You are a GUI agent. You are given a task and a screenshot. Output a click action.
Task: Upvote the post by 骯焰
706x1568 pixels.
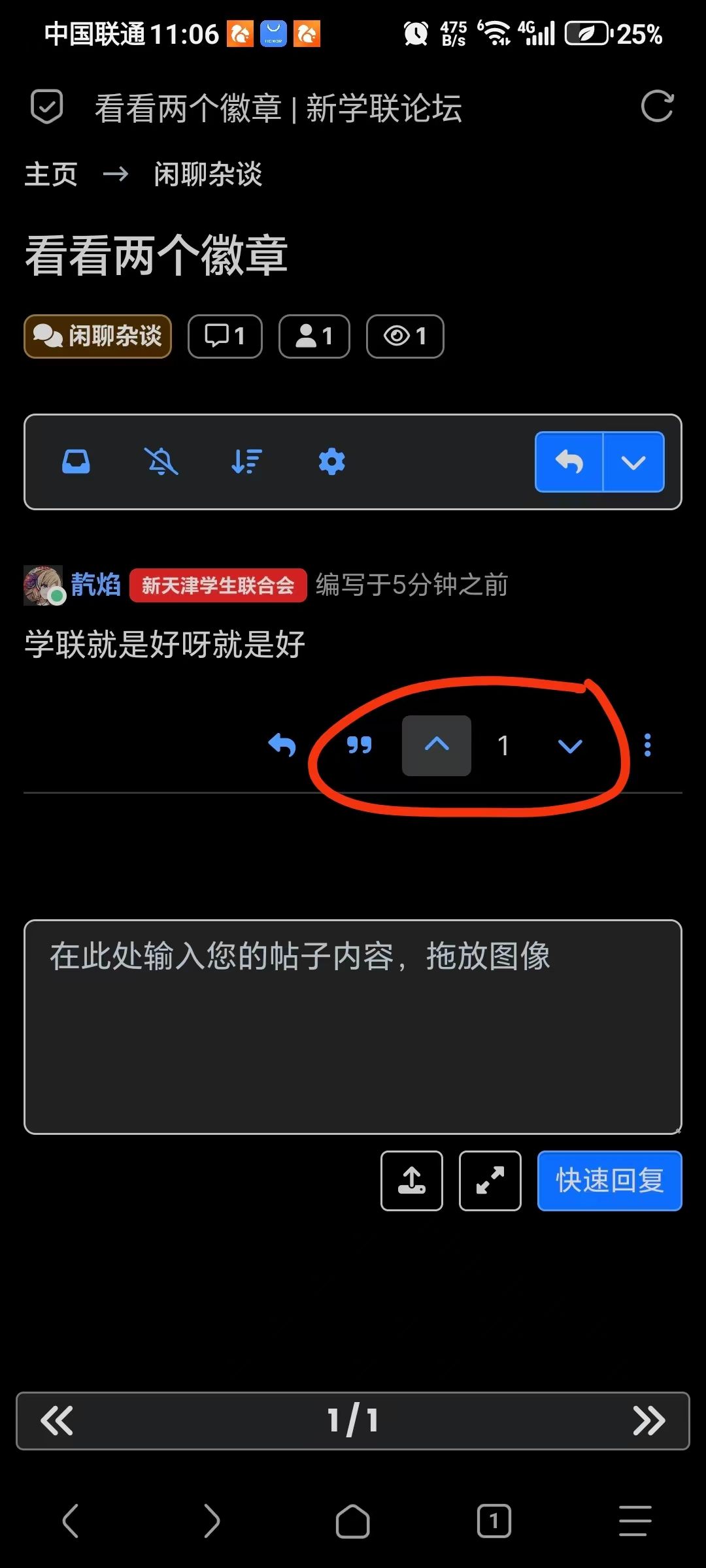point(437,745)
